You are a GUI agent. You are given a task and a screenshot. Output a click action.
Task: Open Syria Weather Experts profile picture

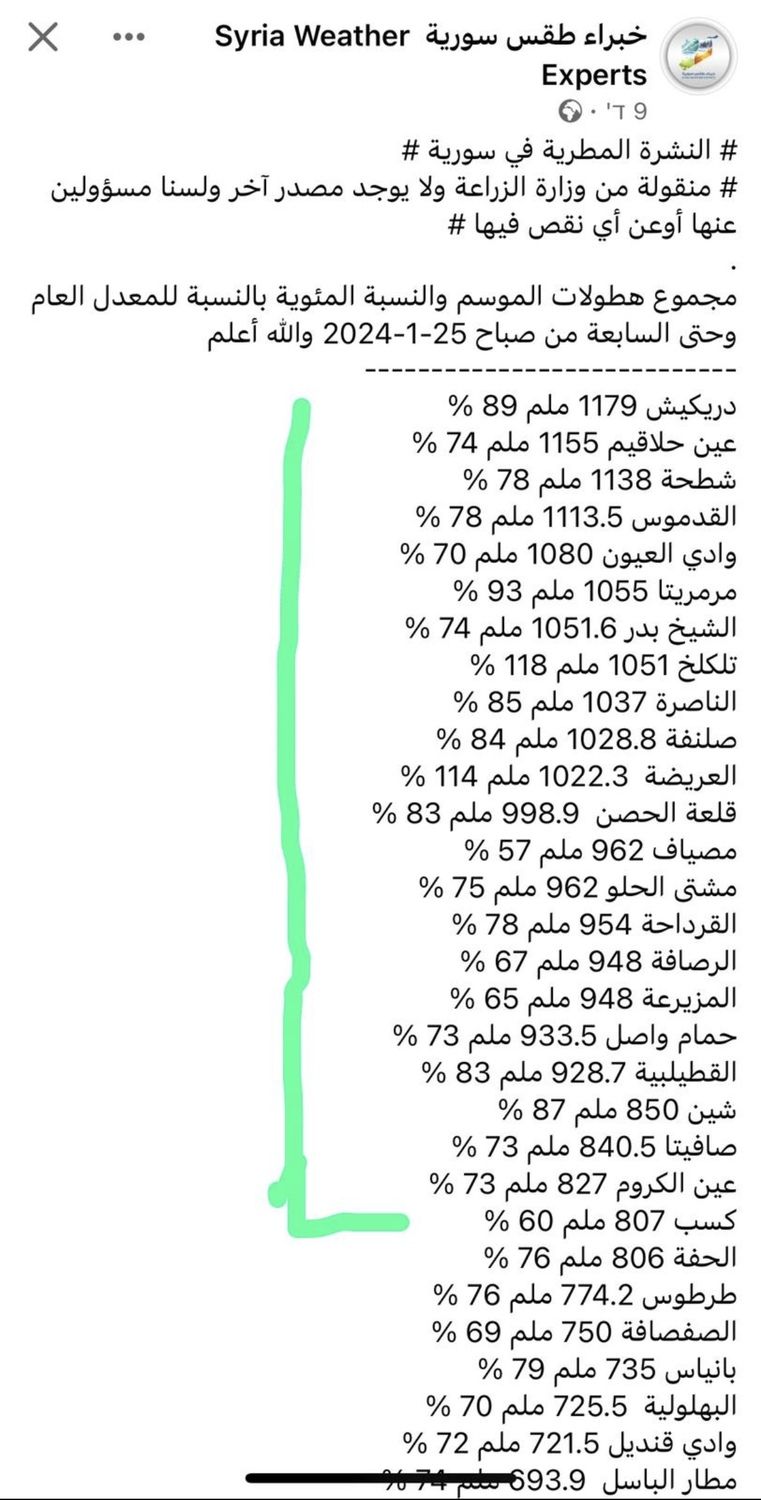700,56
